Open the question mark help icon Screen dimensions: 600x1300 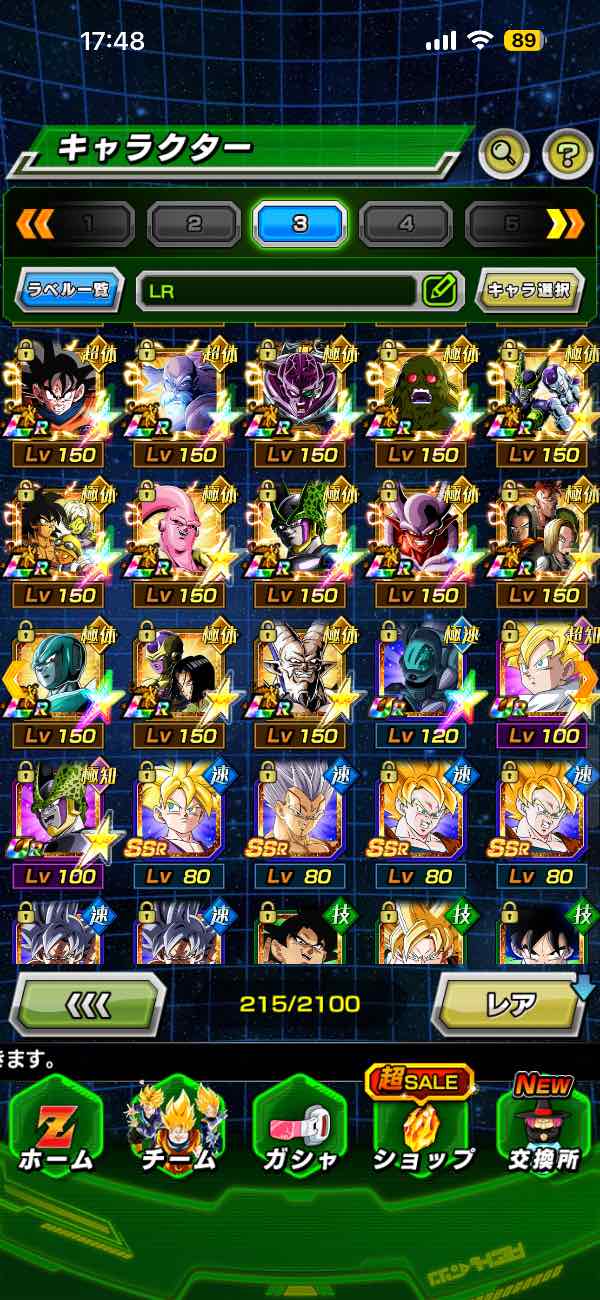[x=567, y=153]
